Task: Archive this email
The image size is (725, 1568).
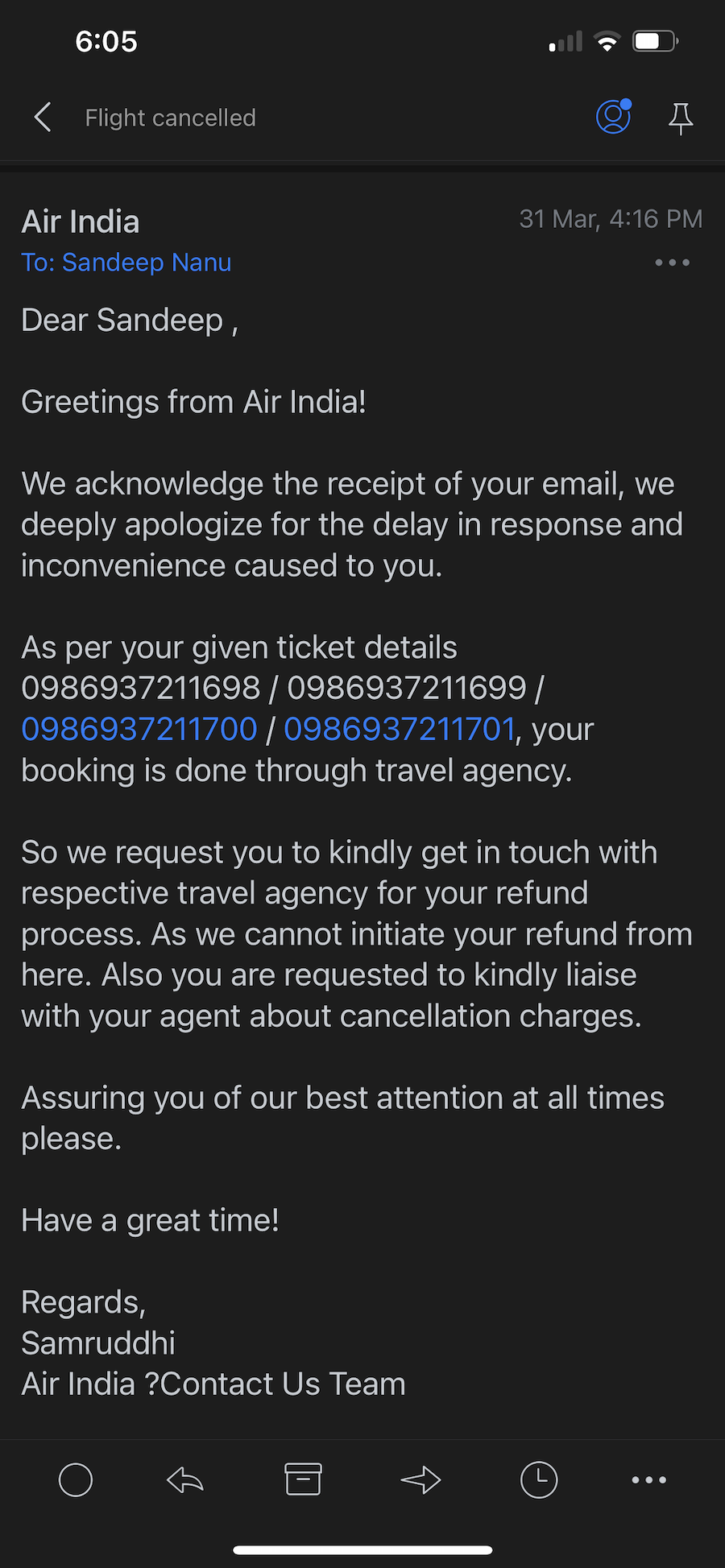Action: tap(303, 1479)
